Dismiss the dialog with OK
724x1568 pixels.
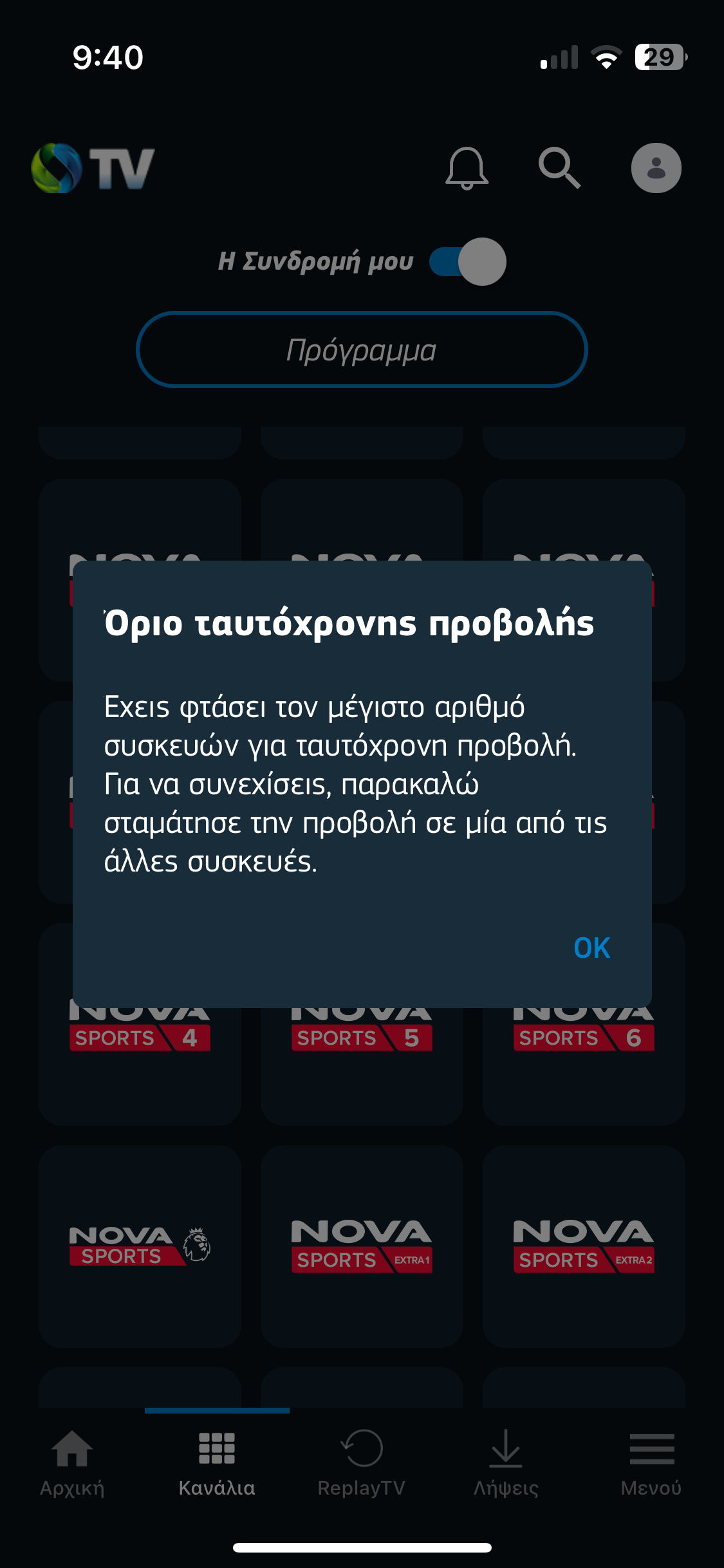click(591, 947)
